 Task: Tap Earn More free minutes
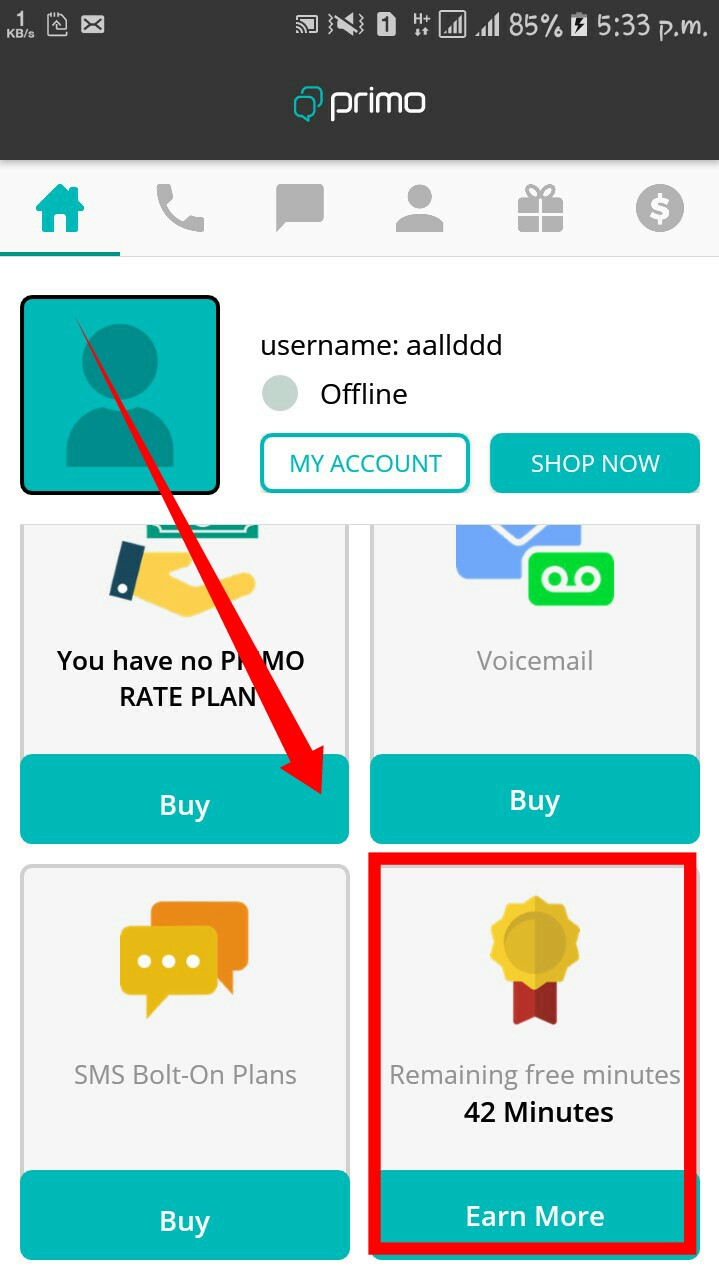coord(535,1215)
